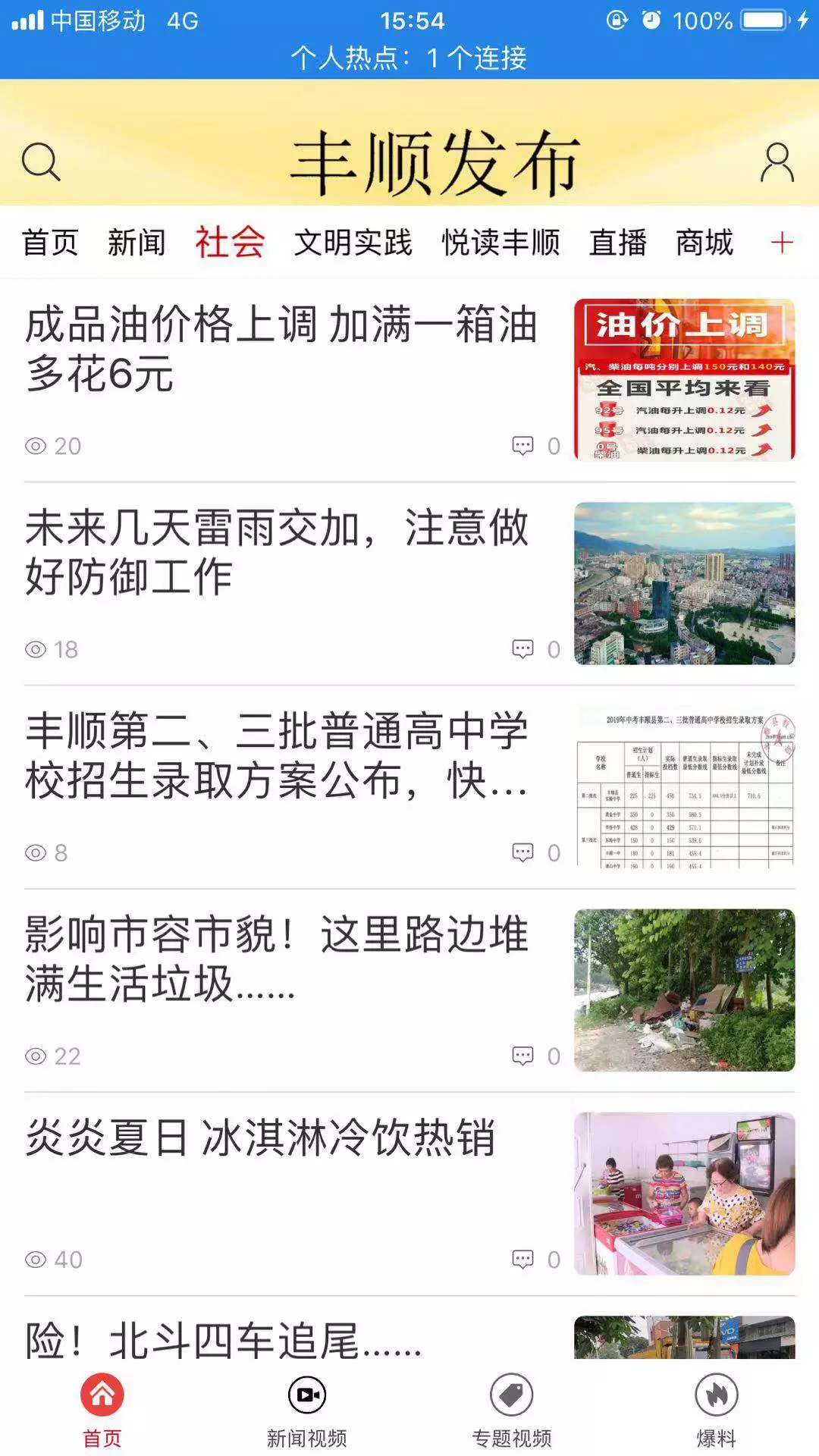Go to the 爆料 bottom tab
This screenshot has width=819, height=1456.
pyautogui.click(x=717, y=1410)
